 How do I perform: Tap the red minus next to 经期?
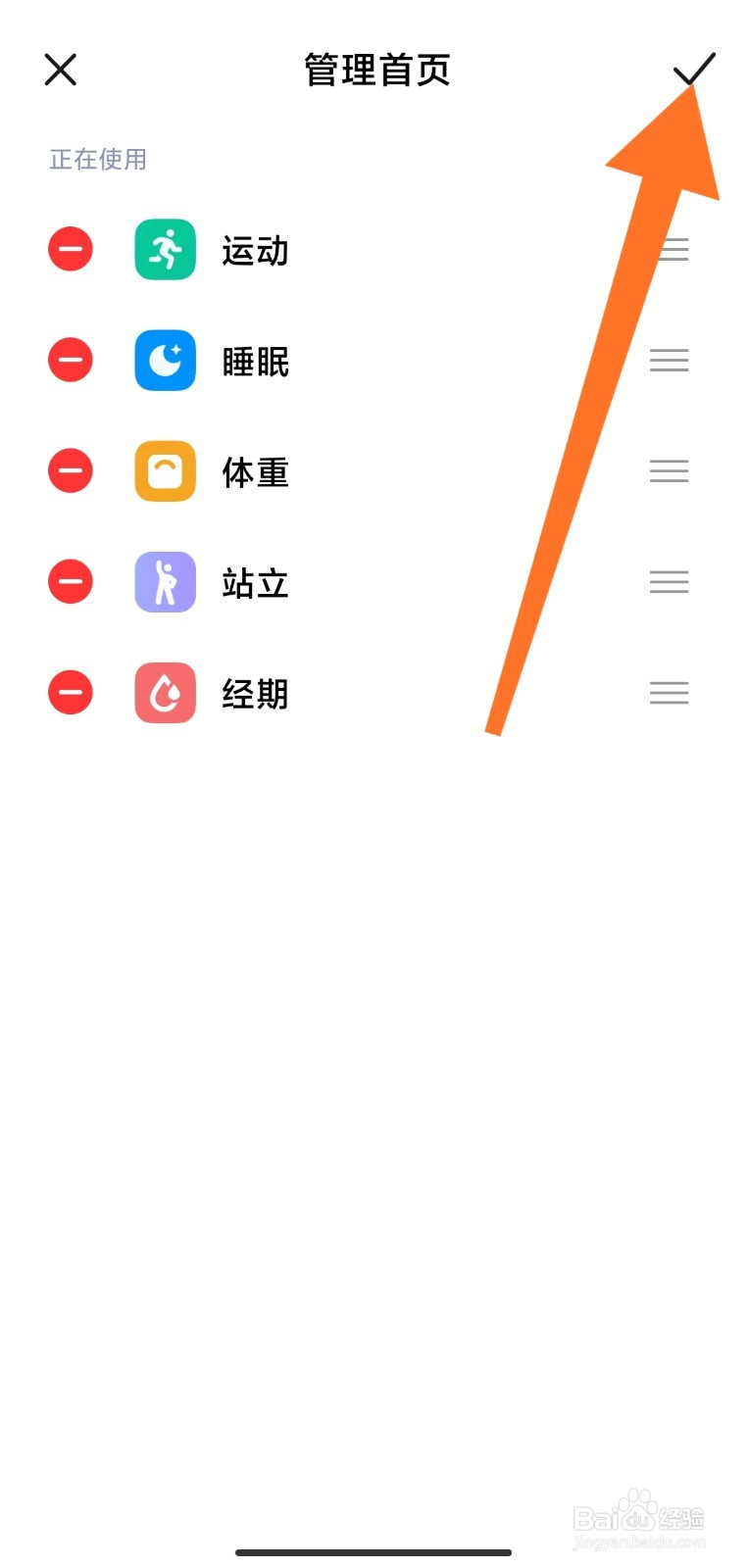(70, 693)
